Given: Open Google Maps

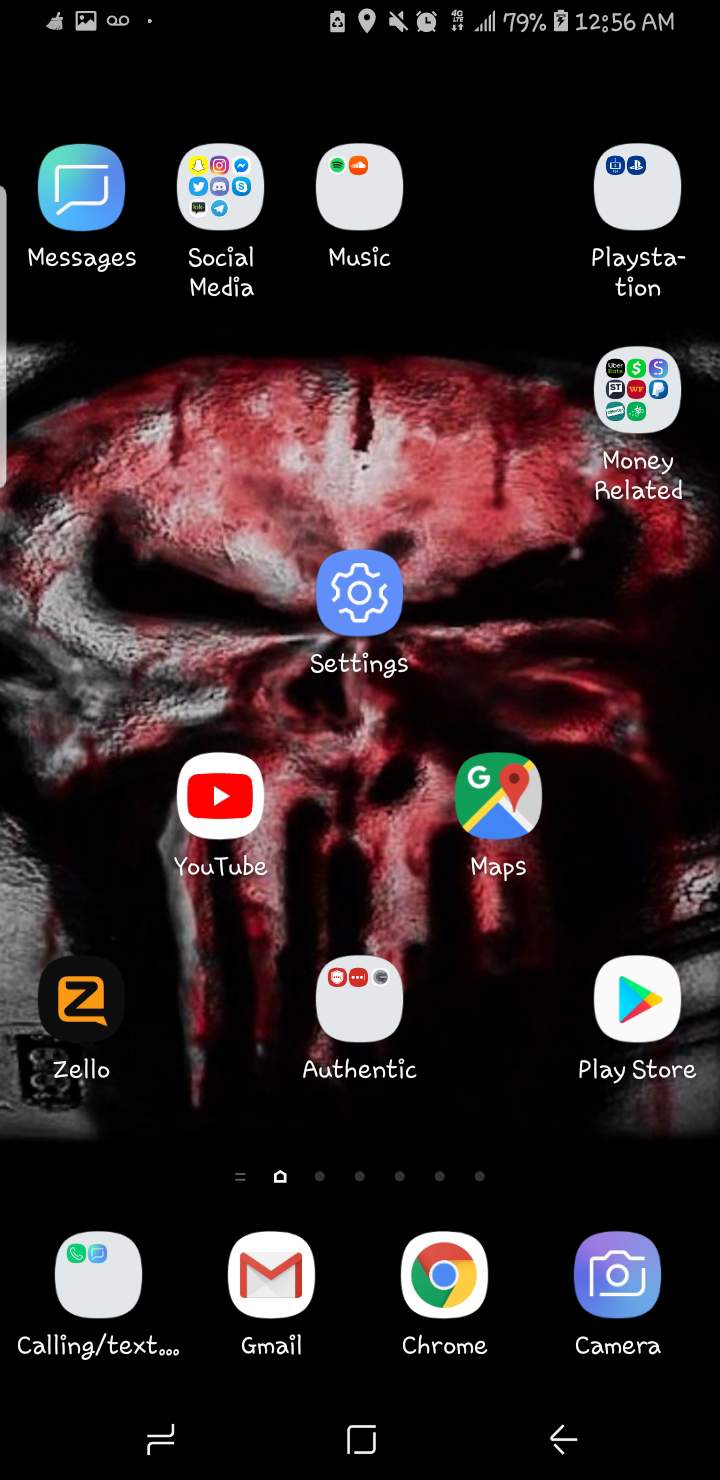Looking at the screenshot, I should click(x=498, y=797).
